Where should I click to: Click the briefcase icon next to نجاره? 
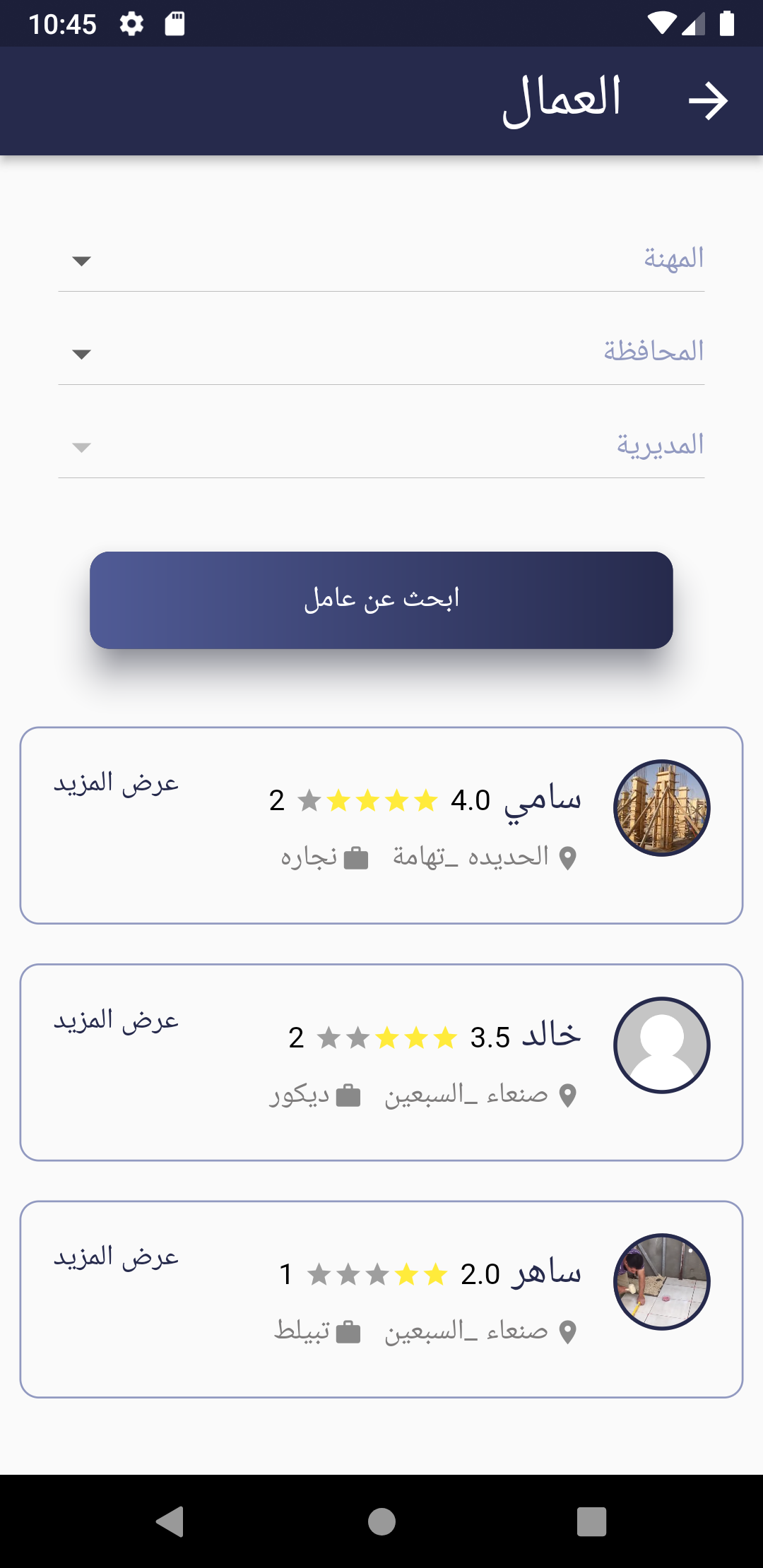click(x=356, y=856)
